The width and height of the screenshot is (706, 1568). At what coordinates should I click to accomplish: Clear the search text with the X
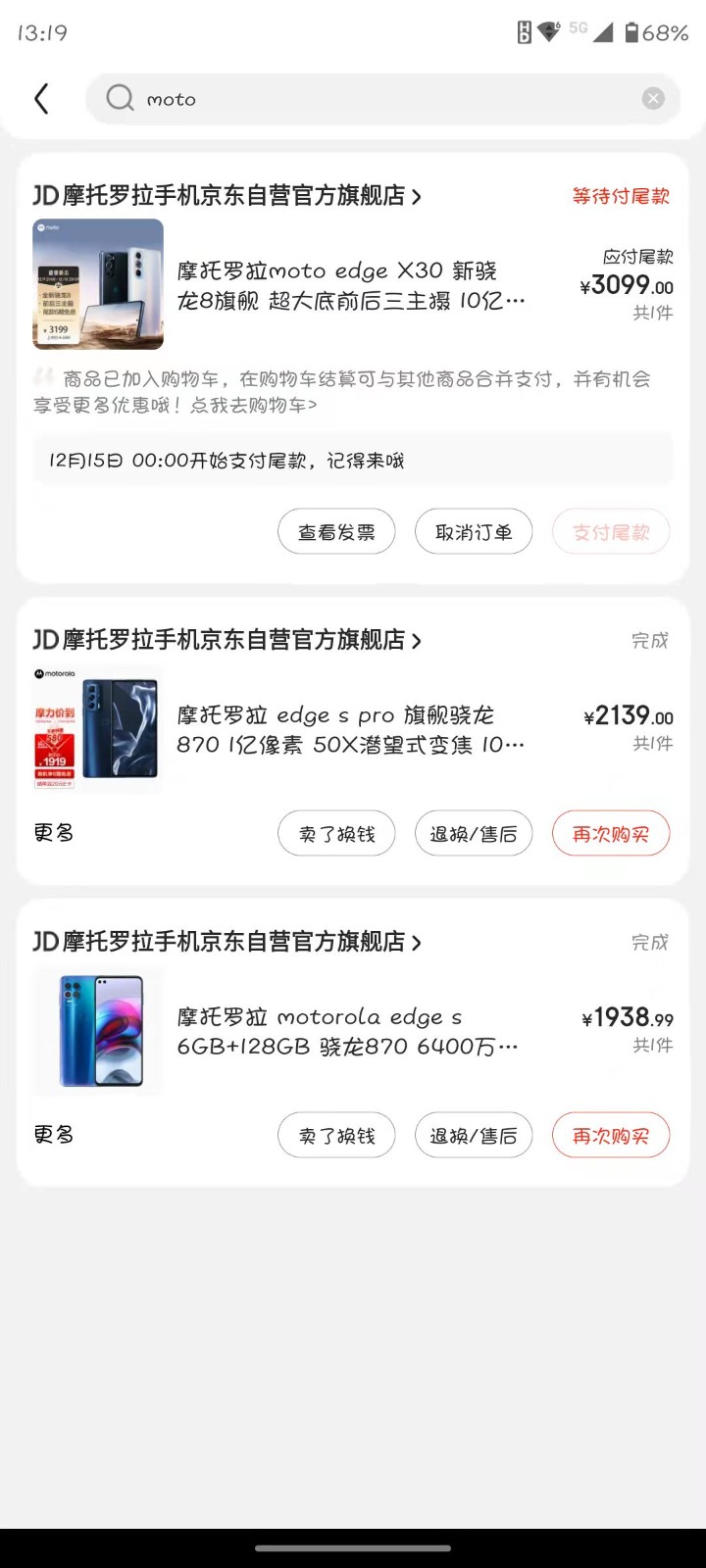[653, 99]
